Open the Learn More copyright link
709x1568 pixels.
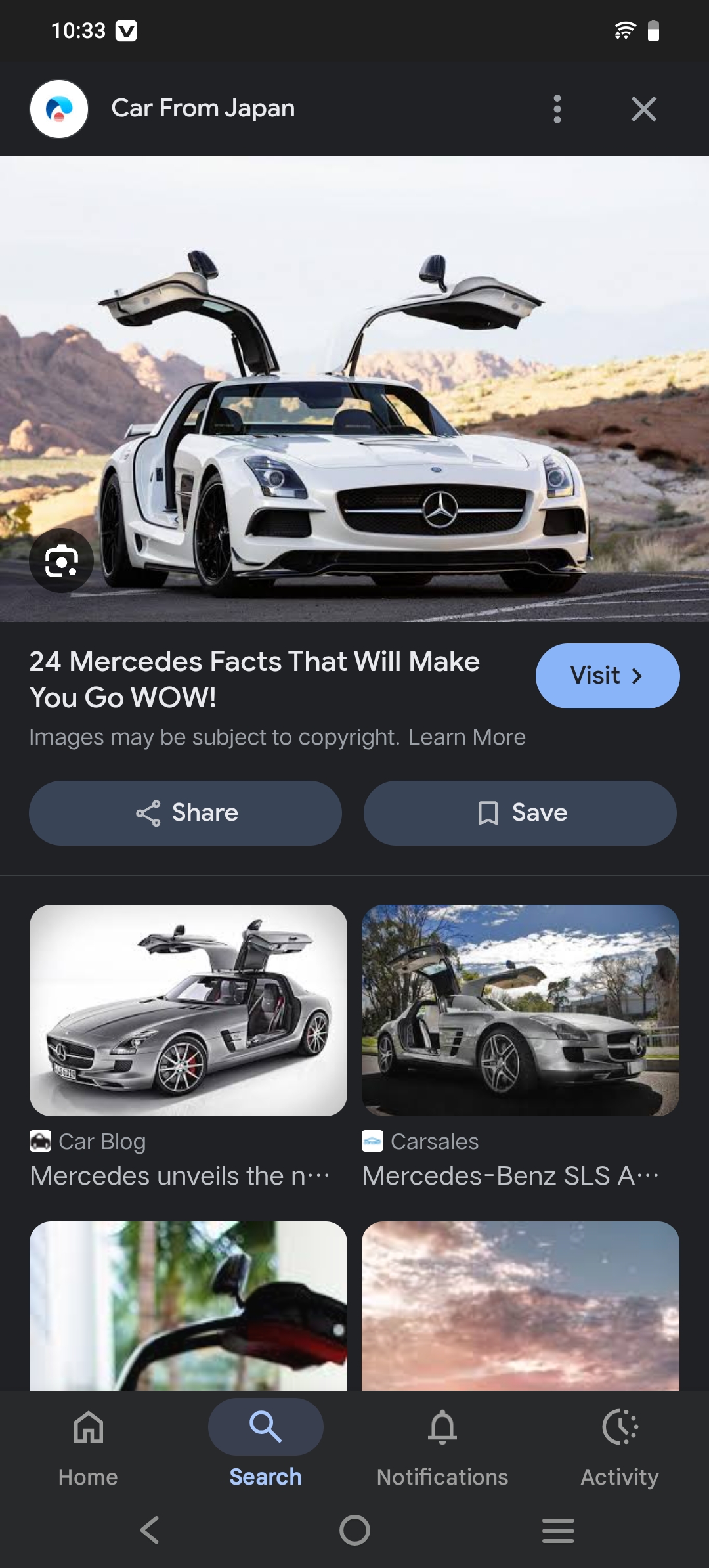[467, 737]
